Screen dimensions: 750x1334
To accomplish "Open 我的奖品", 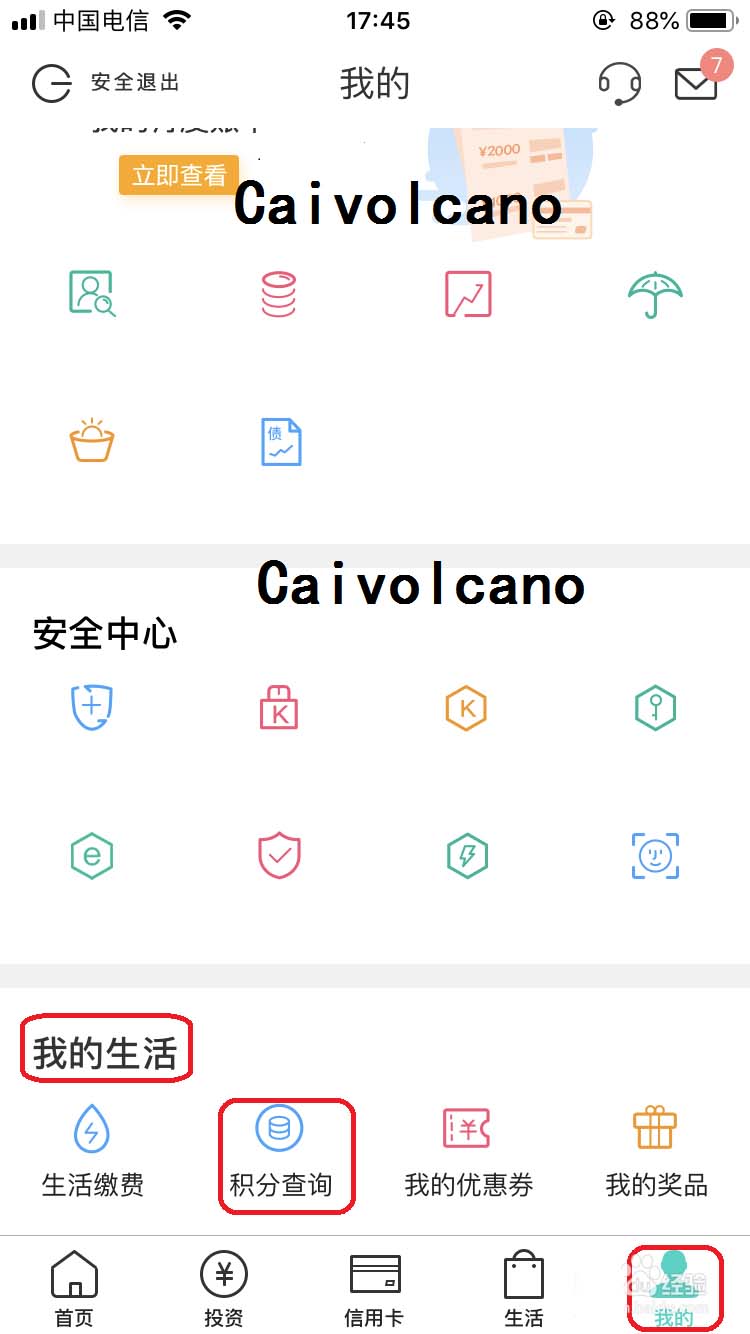I will pyautogui.click(x=656, y=1155).
